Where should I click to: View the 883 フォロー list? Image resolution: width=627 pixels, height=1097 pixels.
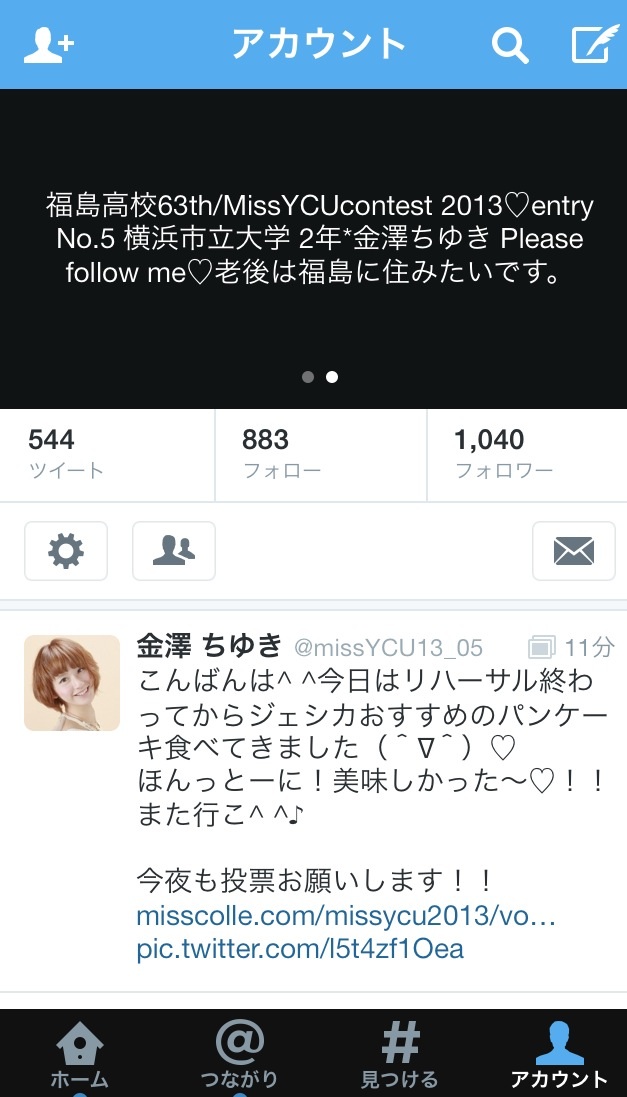pyautogui.click(x=320, y=454)
